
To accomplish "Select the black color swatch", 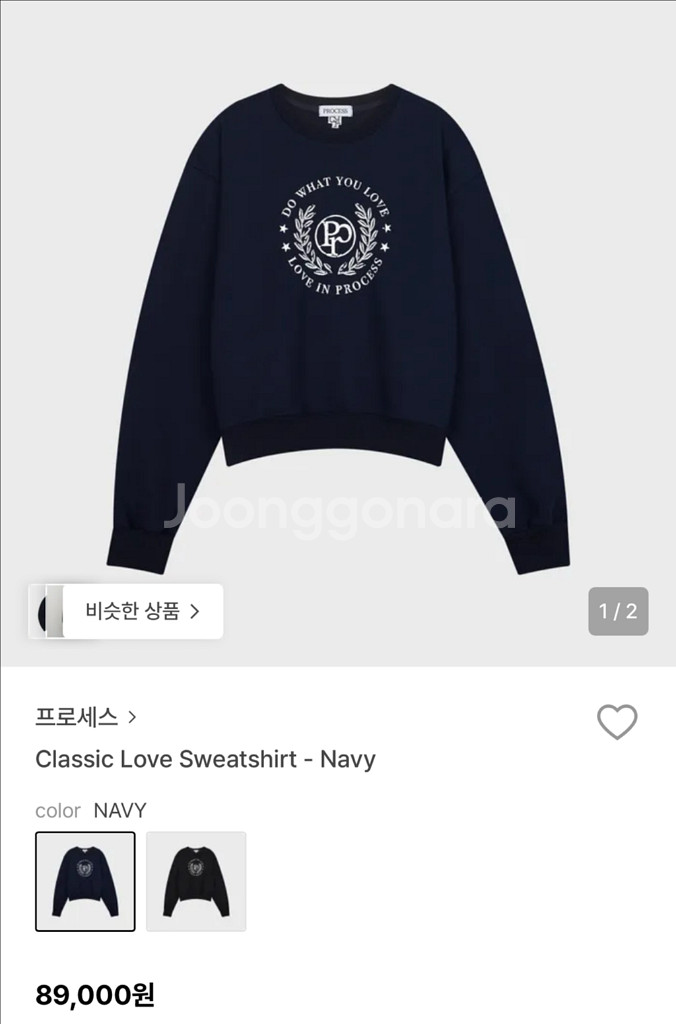I will pos(196,881).
